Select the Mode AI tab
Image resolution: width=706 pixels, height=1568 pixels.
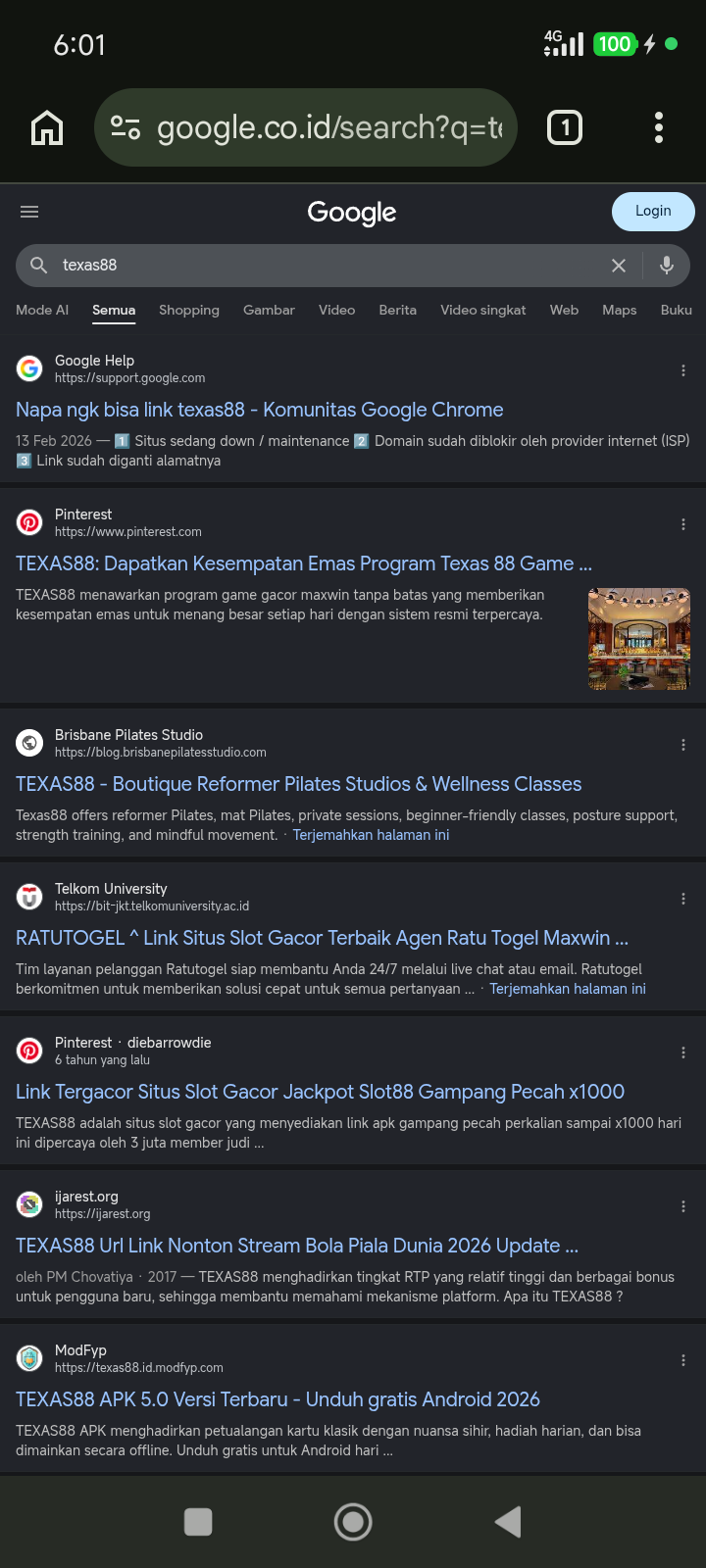point(42,310)
